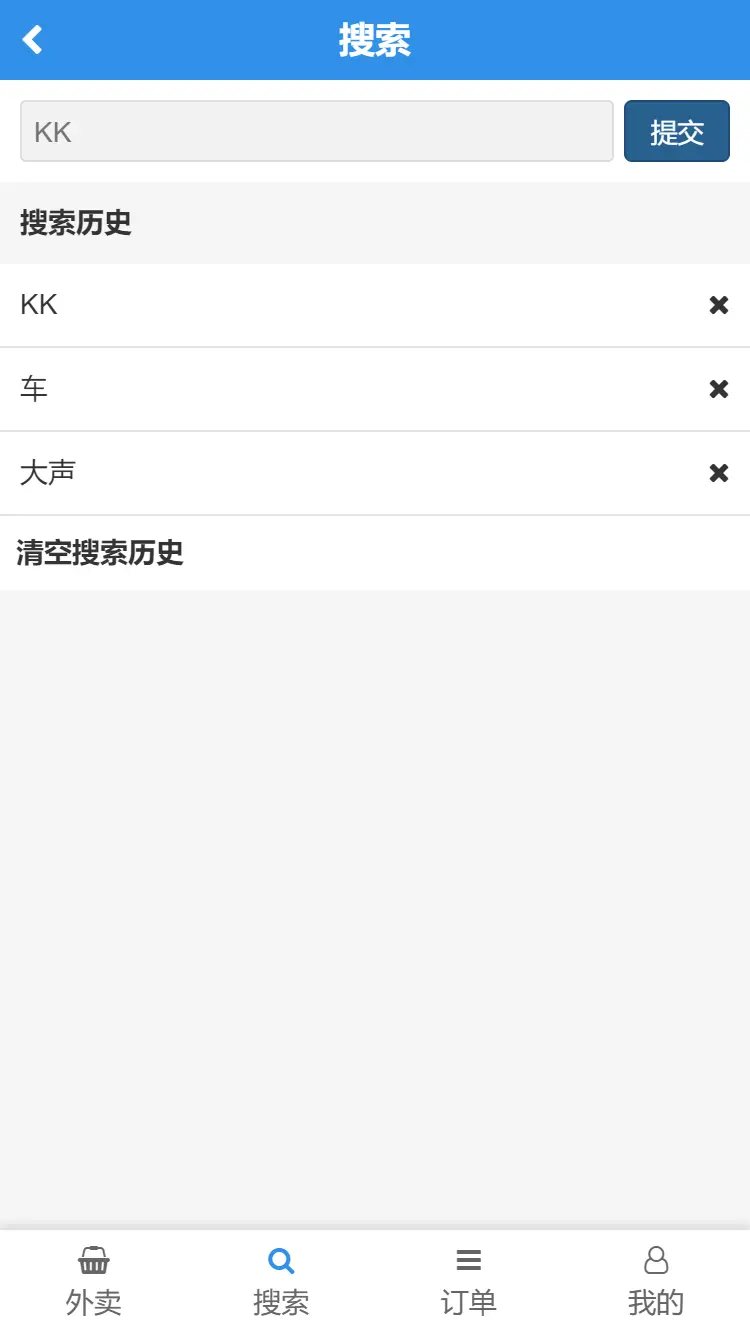Go back using the header arrow
750x1334 pixels.
(x=33, y=40)
